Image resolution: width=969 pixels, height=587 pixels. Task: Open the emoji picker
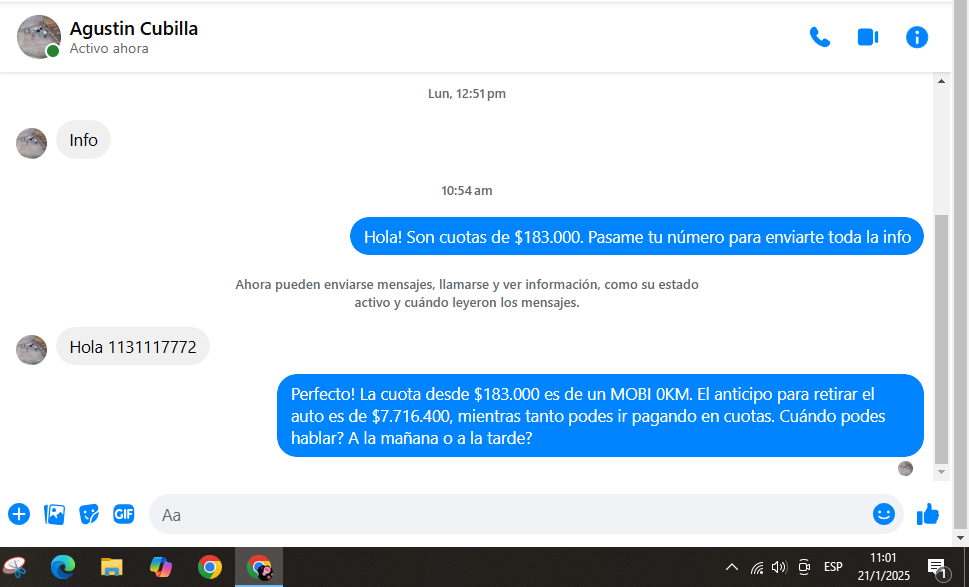tap(883, 514)
